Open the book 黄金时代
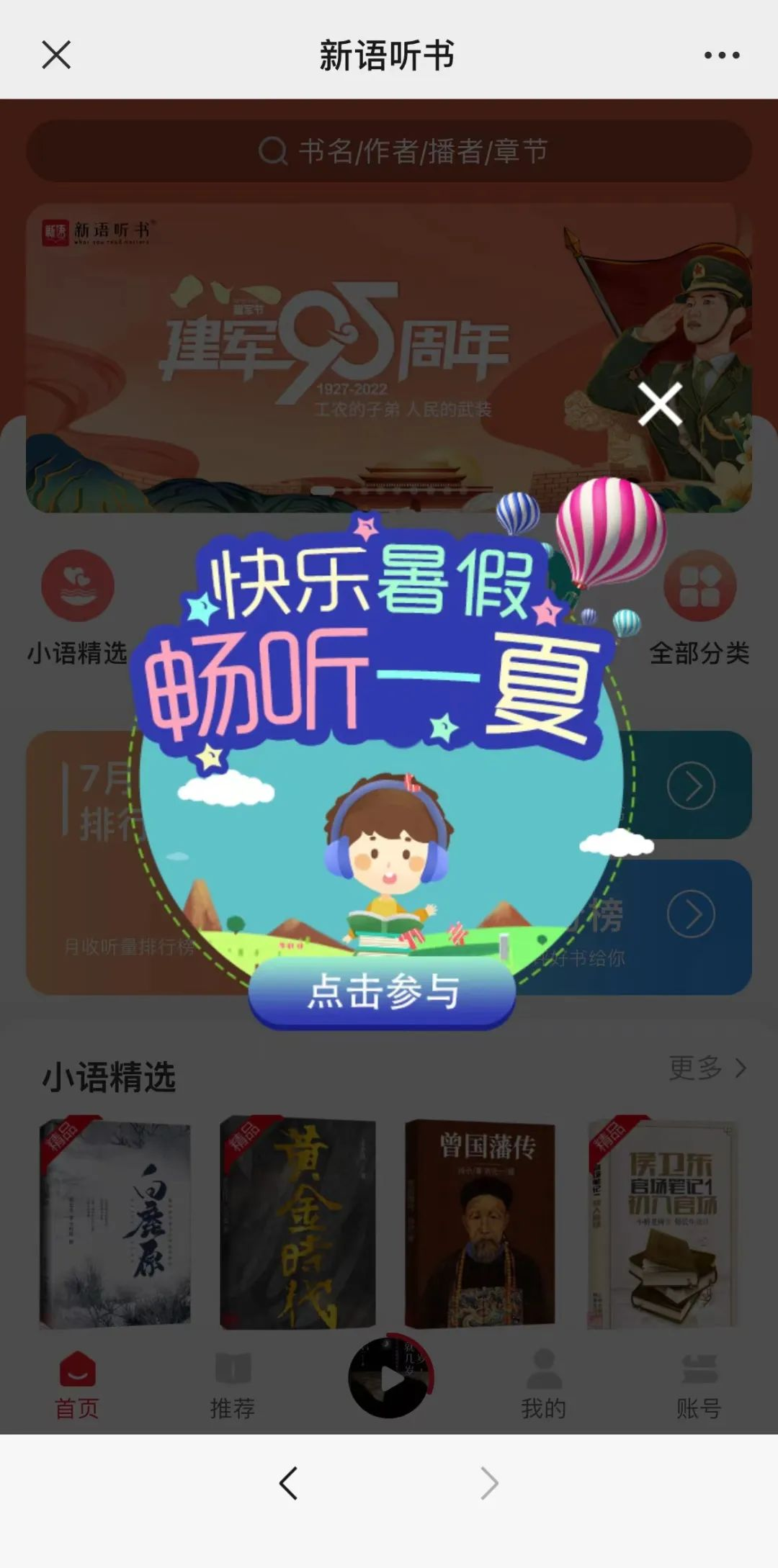This screenshot has height=1568, width=778. pos(298,1224)
